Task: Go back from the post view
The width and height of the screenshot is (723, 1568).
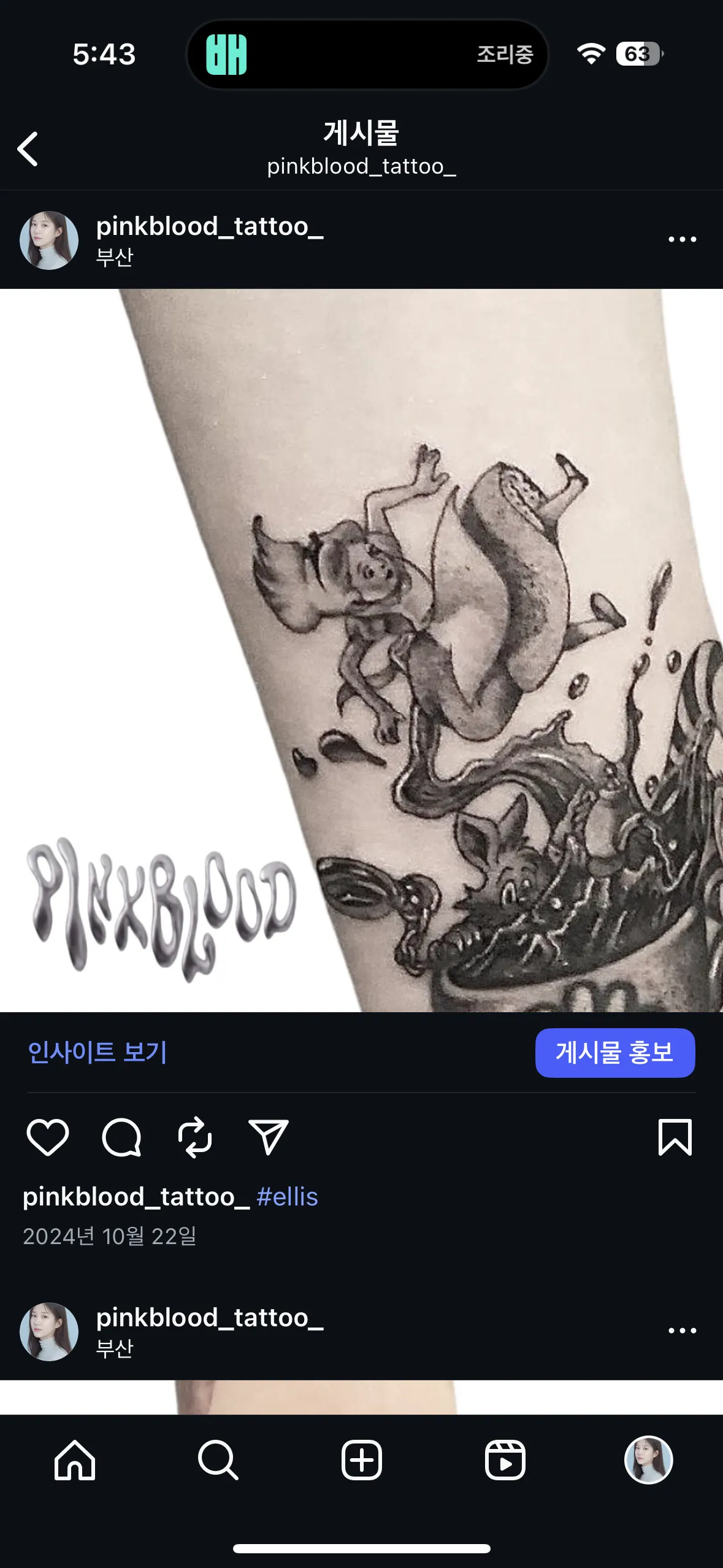Action: tap(28, 149)
